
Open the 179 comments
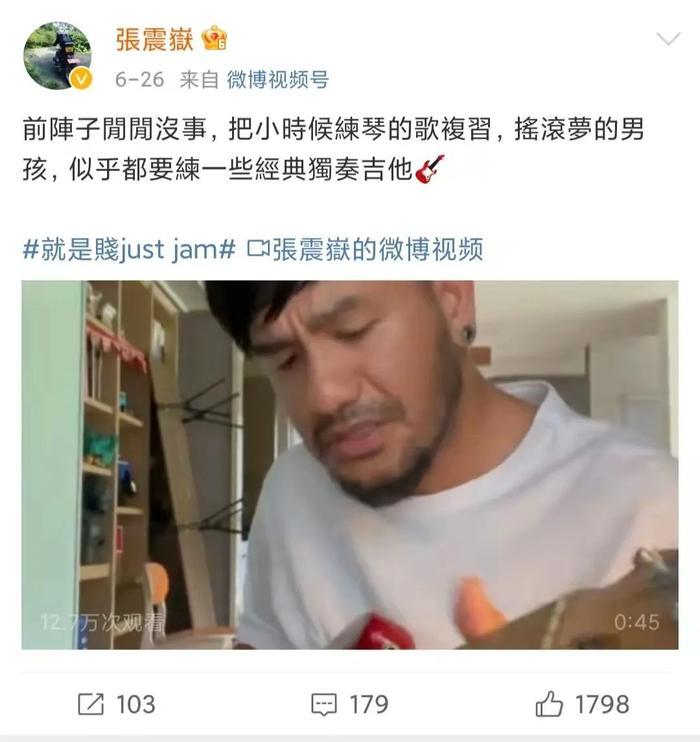click(349, 704)
